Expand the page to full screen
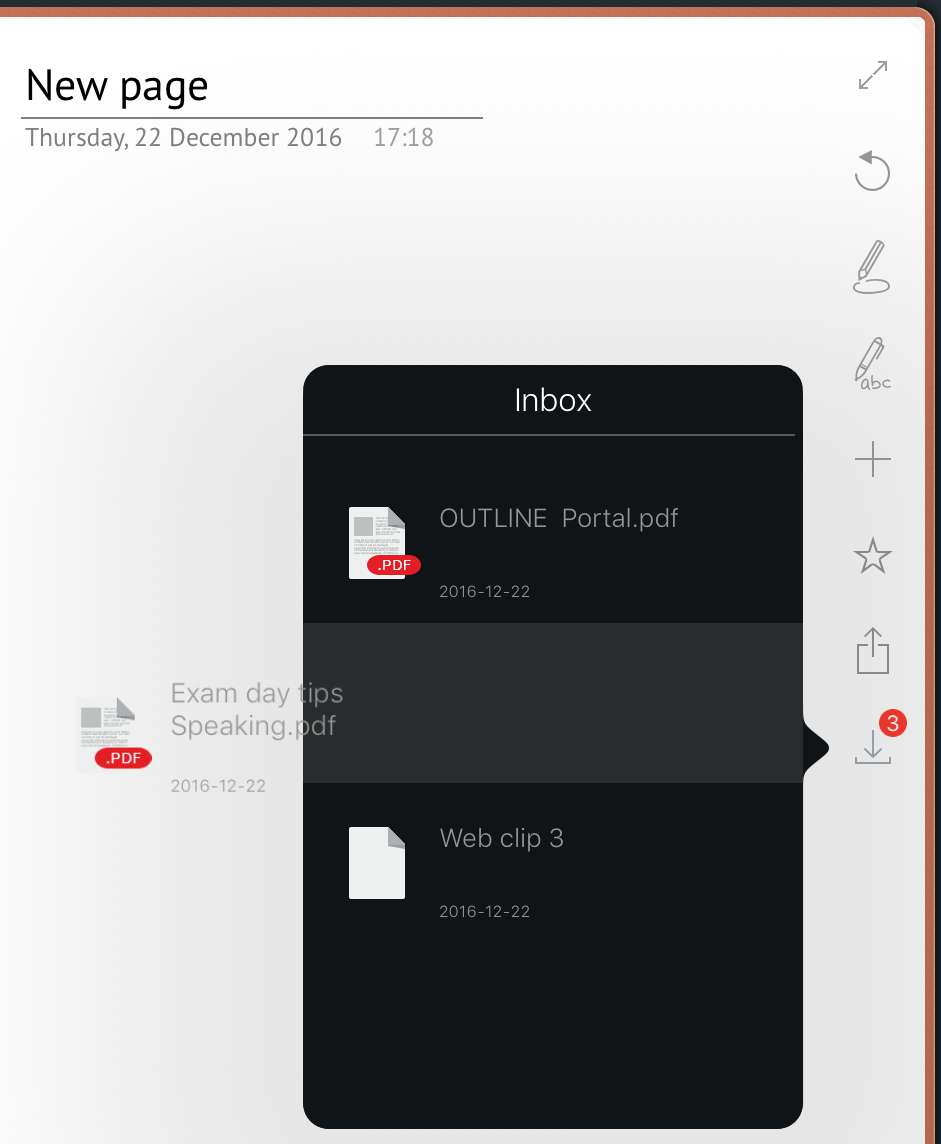941x1144 pixels. [873, 76]
